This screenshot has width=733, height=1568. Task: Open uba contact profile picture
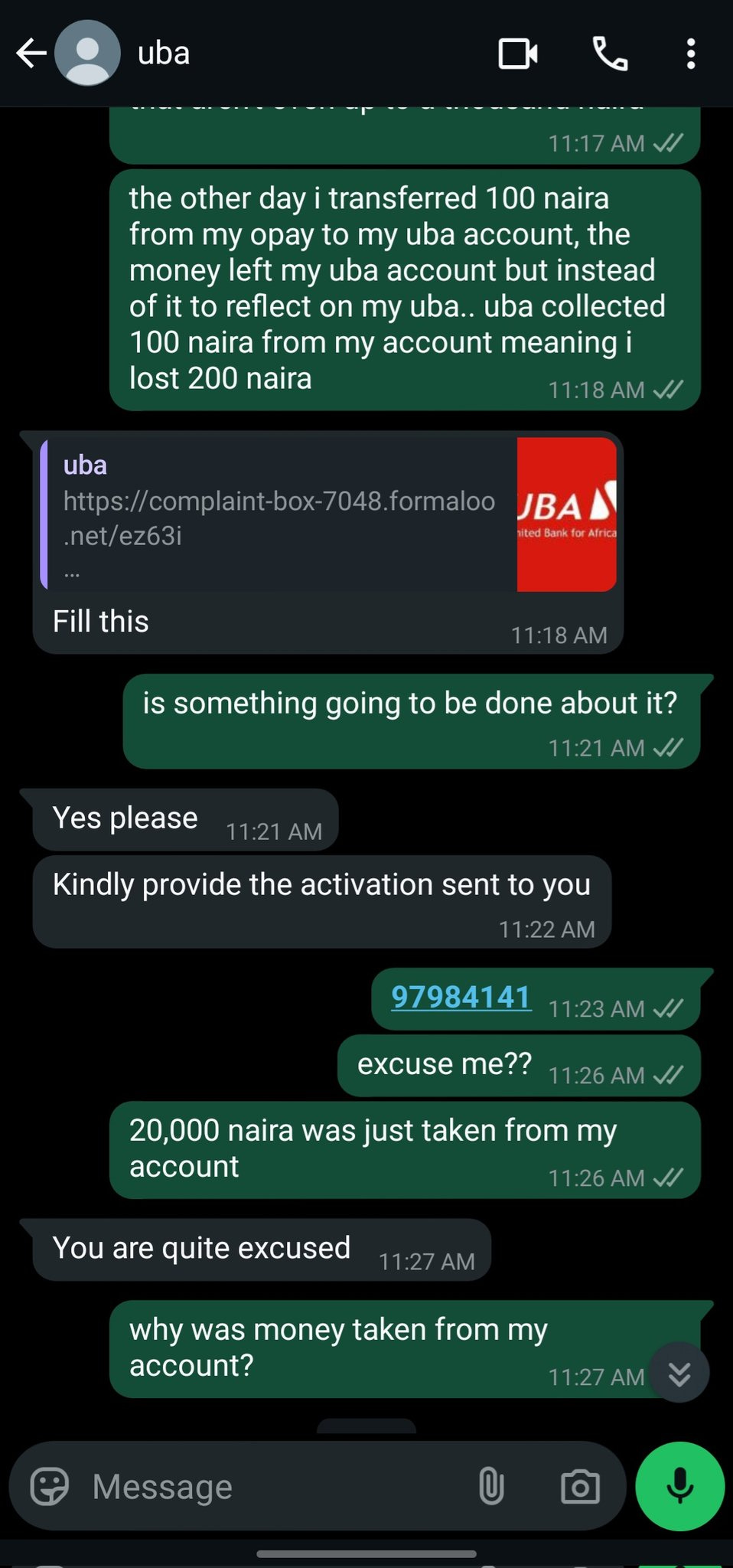tap(88, 53)
